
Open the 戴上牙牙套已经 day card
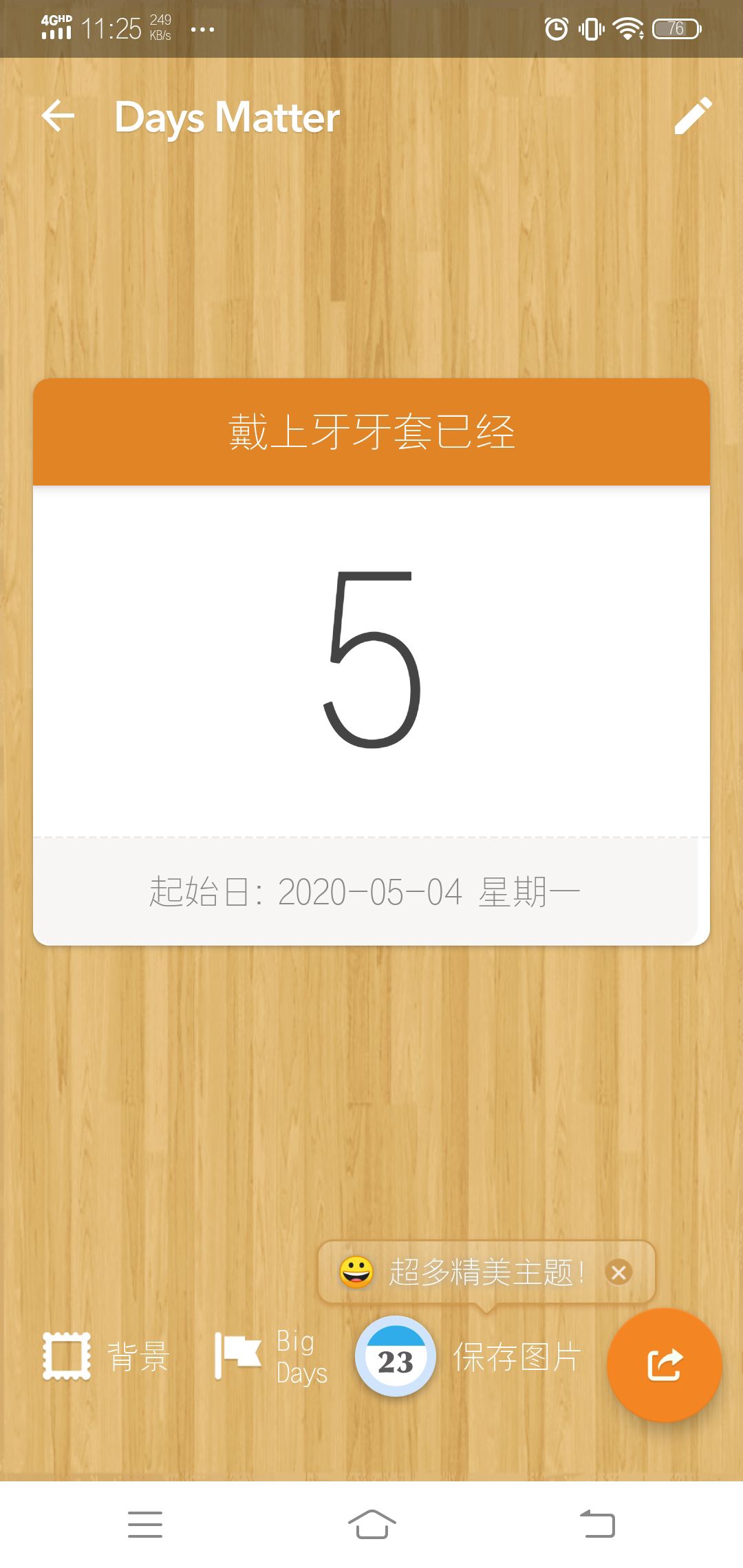pyautogui.click(x=371, y=660)
